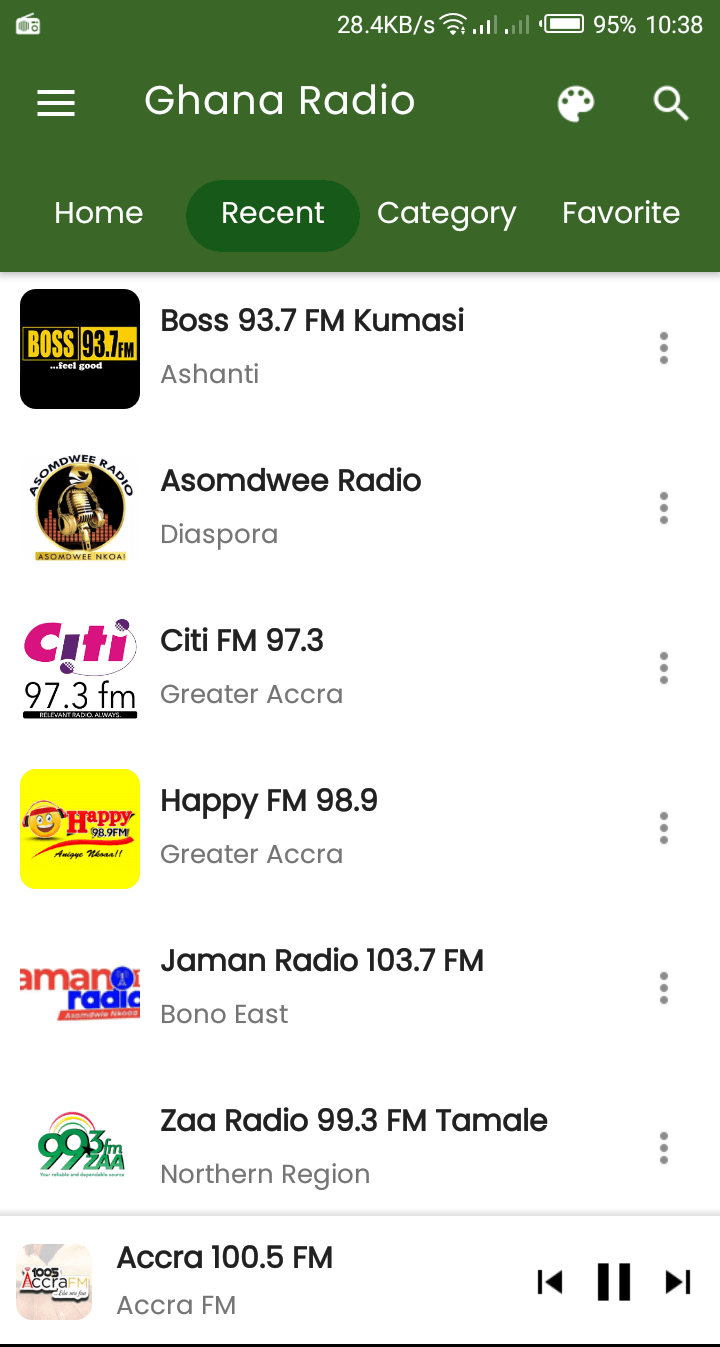720x1347 pixels.
Task: Switch to the Home tab
Action: [99, 213]
